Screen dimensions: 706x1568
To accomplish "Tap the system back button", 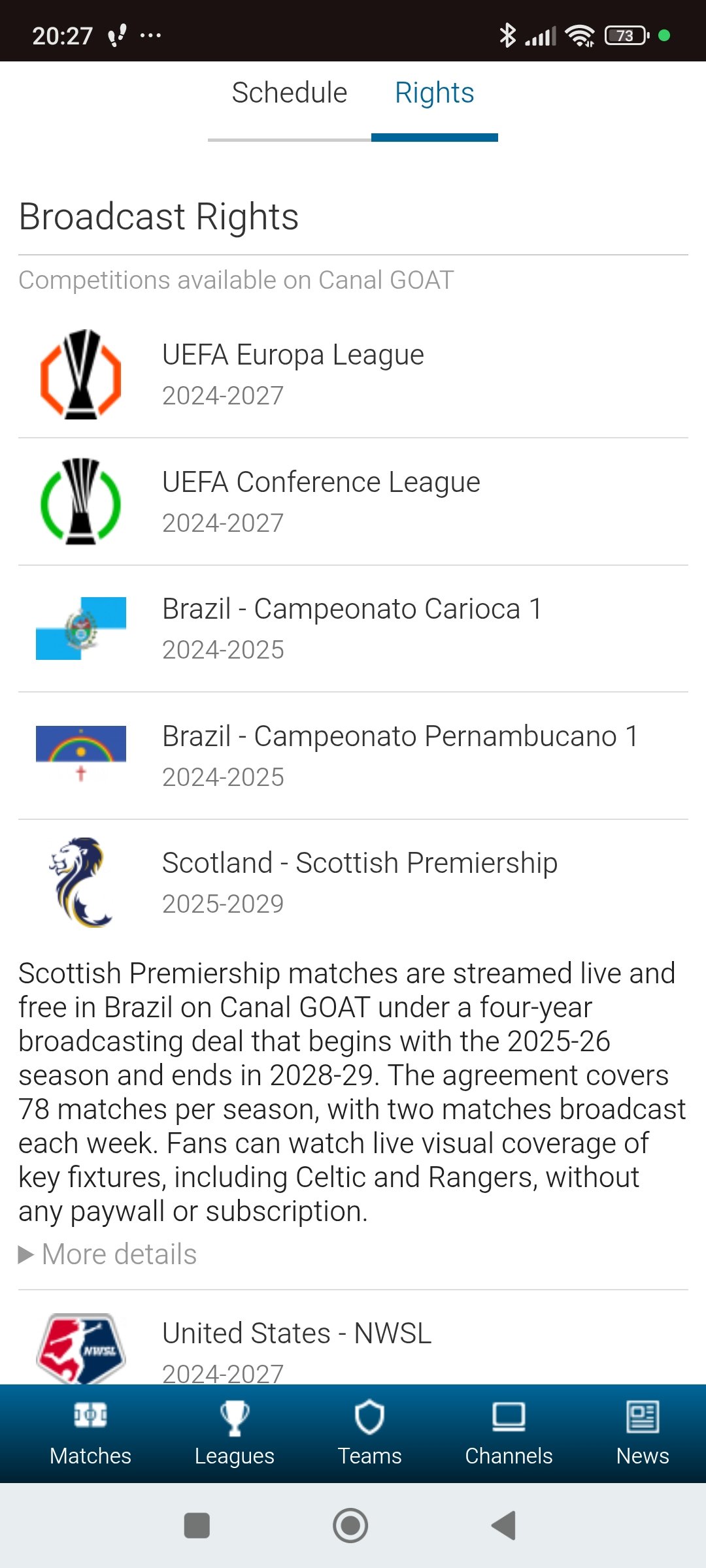I will pyautogui.click(x=503, y=1526).
